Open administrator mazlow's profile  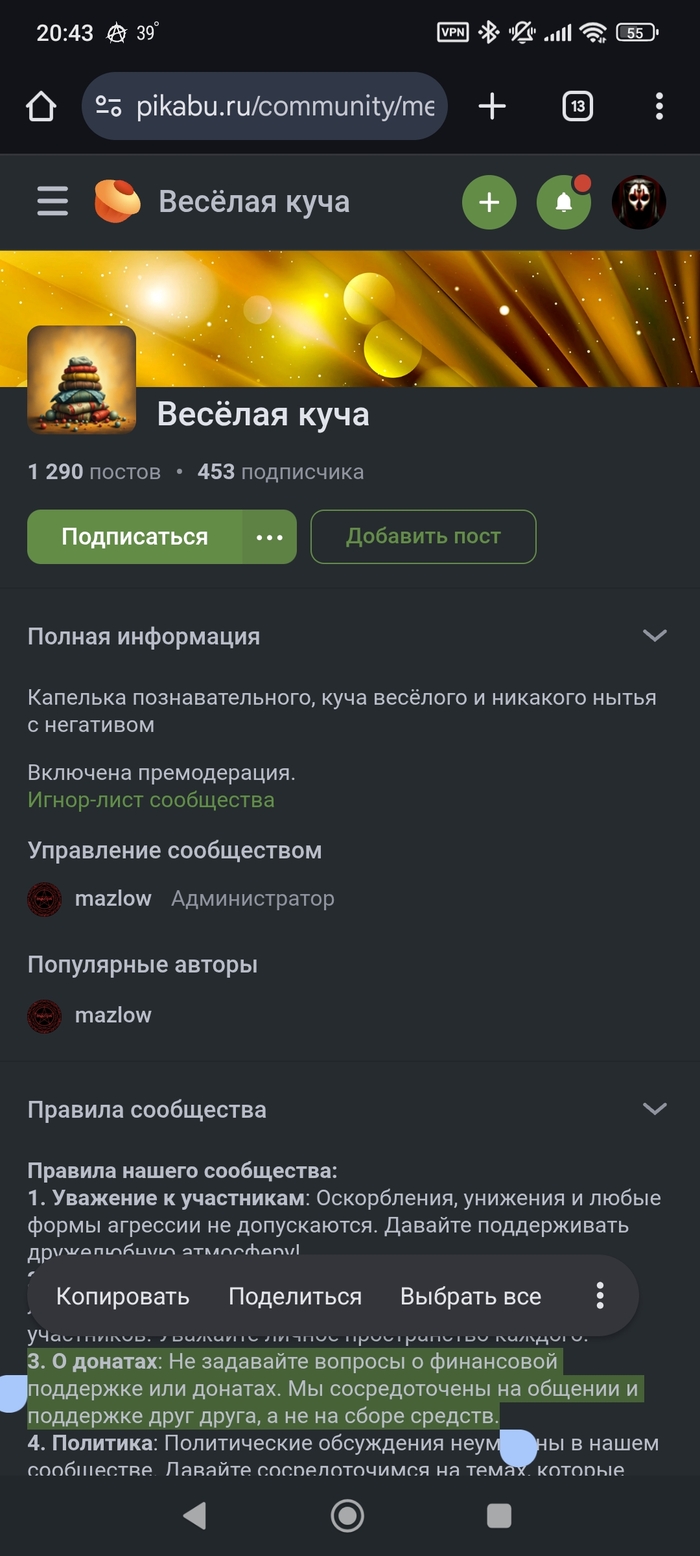[x=112, y=899]
